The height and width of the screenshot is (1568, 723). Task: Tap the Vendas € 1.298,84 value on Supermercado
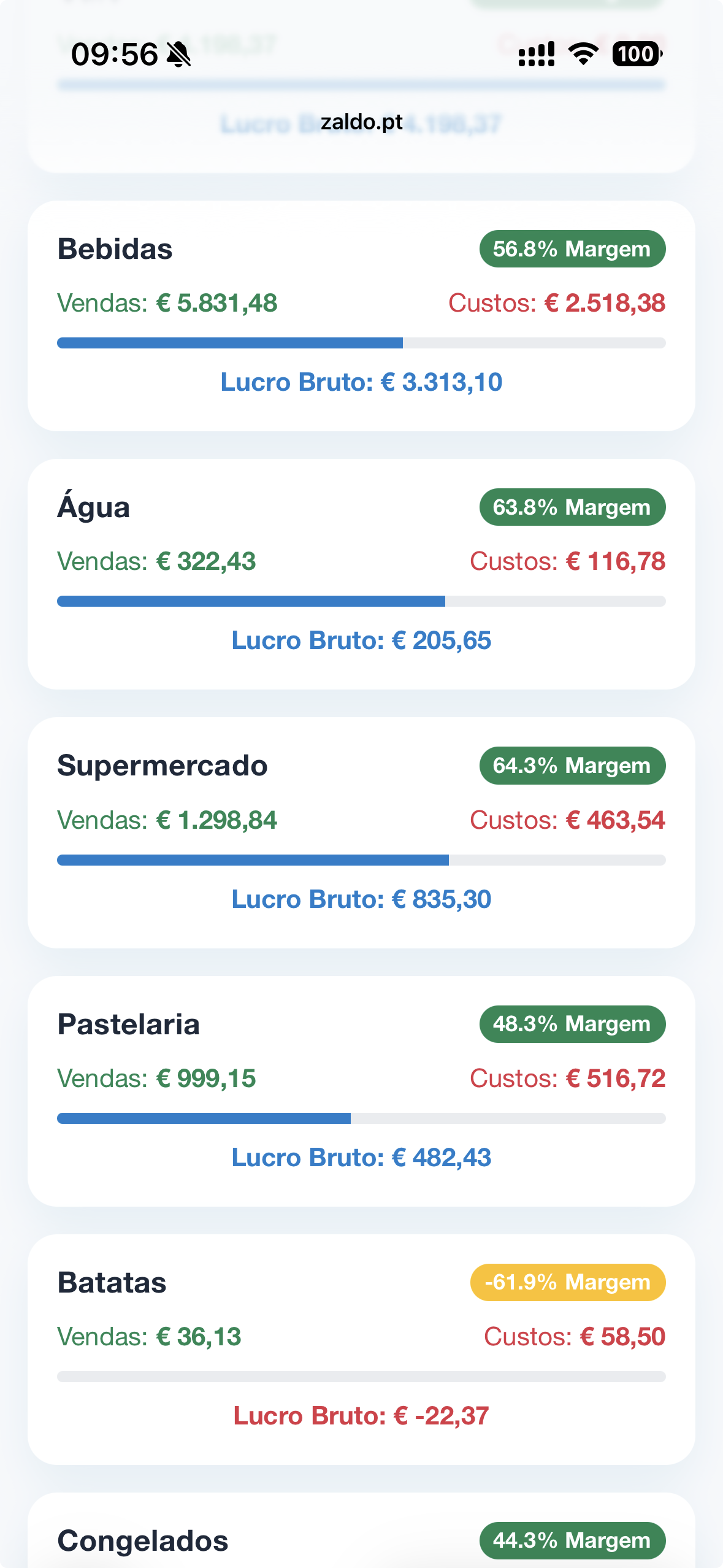click(x=167, y=820)
